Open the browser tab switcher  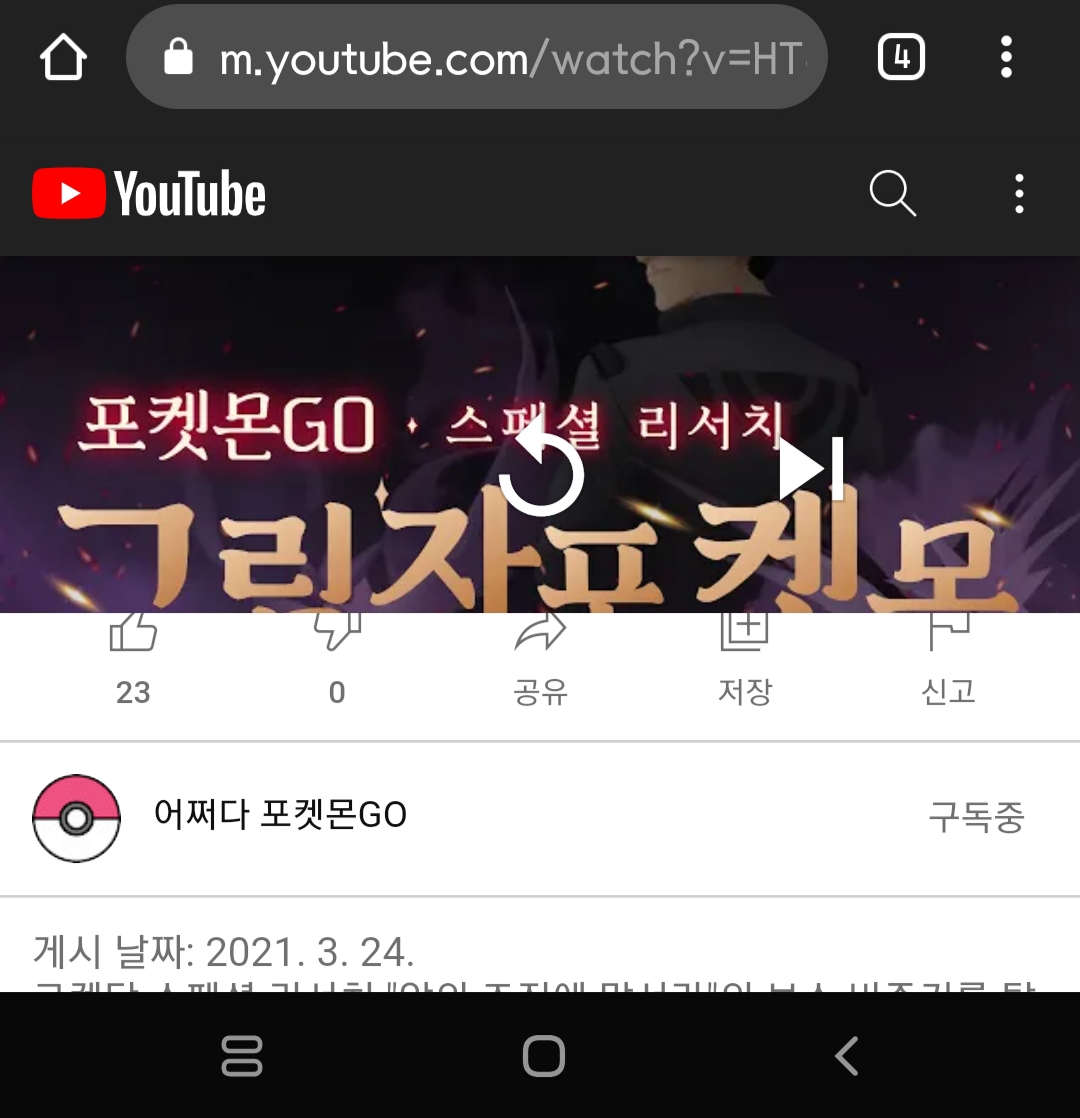900,58
